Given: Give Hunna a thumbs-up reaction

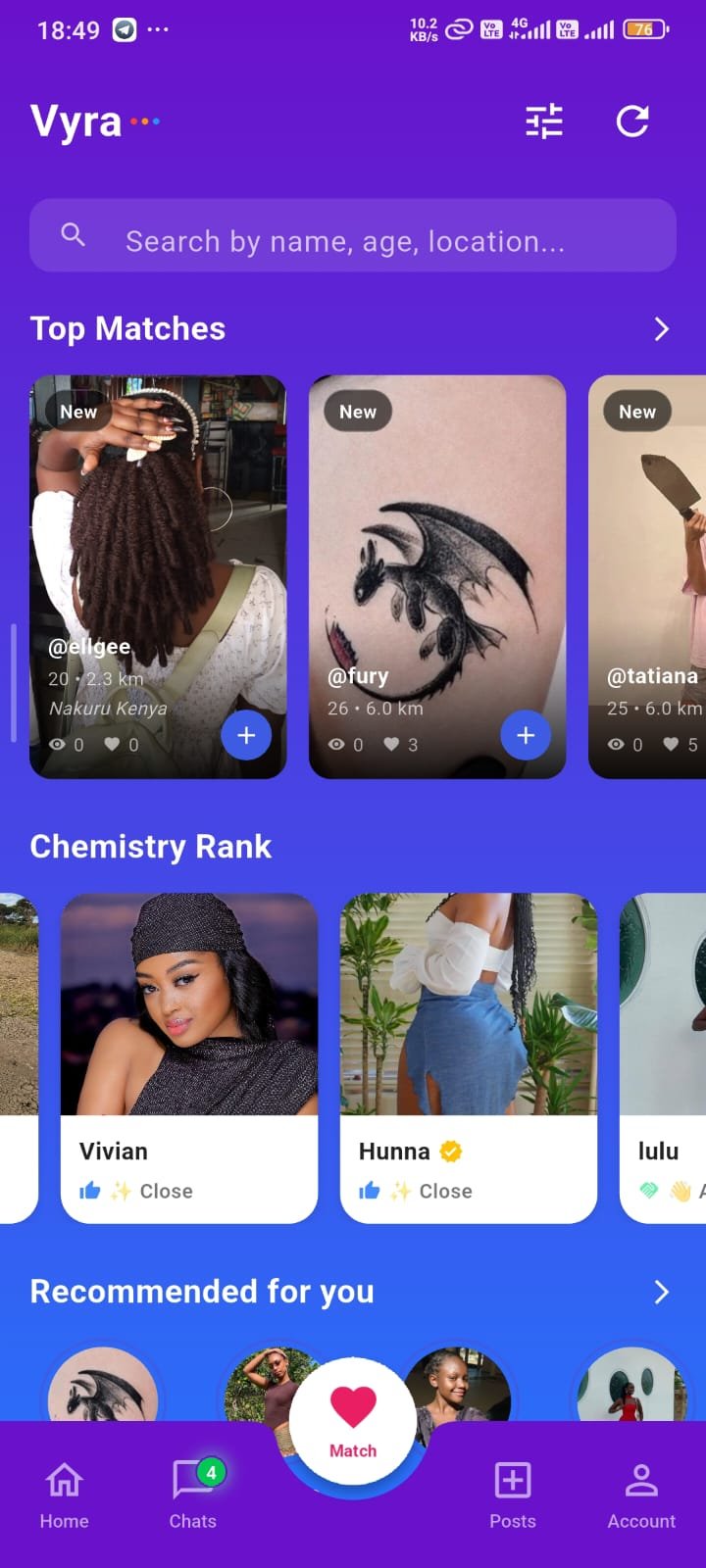Looking at the screenshot, I should [369, 1191].
